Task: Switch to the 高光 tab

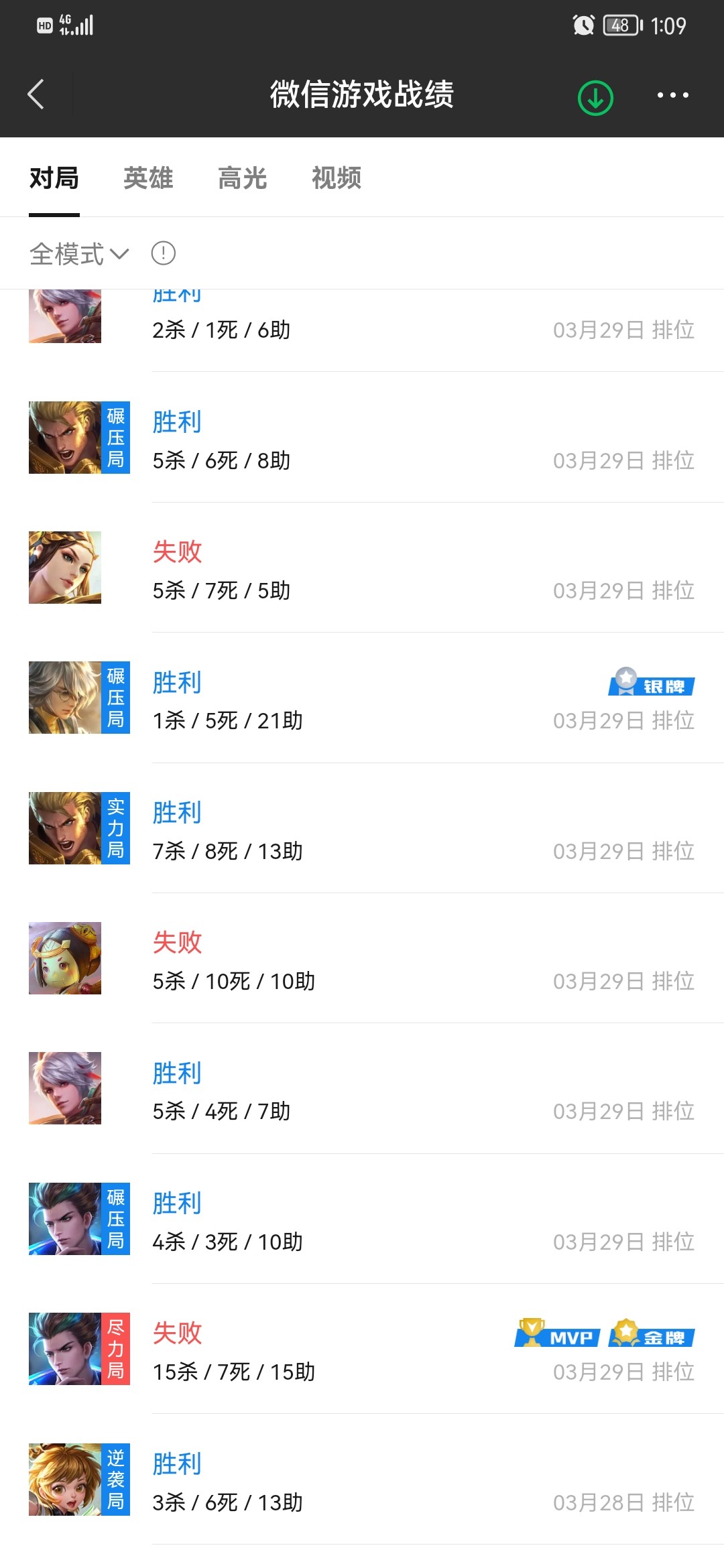Action: tap(242, 178)
